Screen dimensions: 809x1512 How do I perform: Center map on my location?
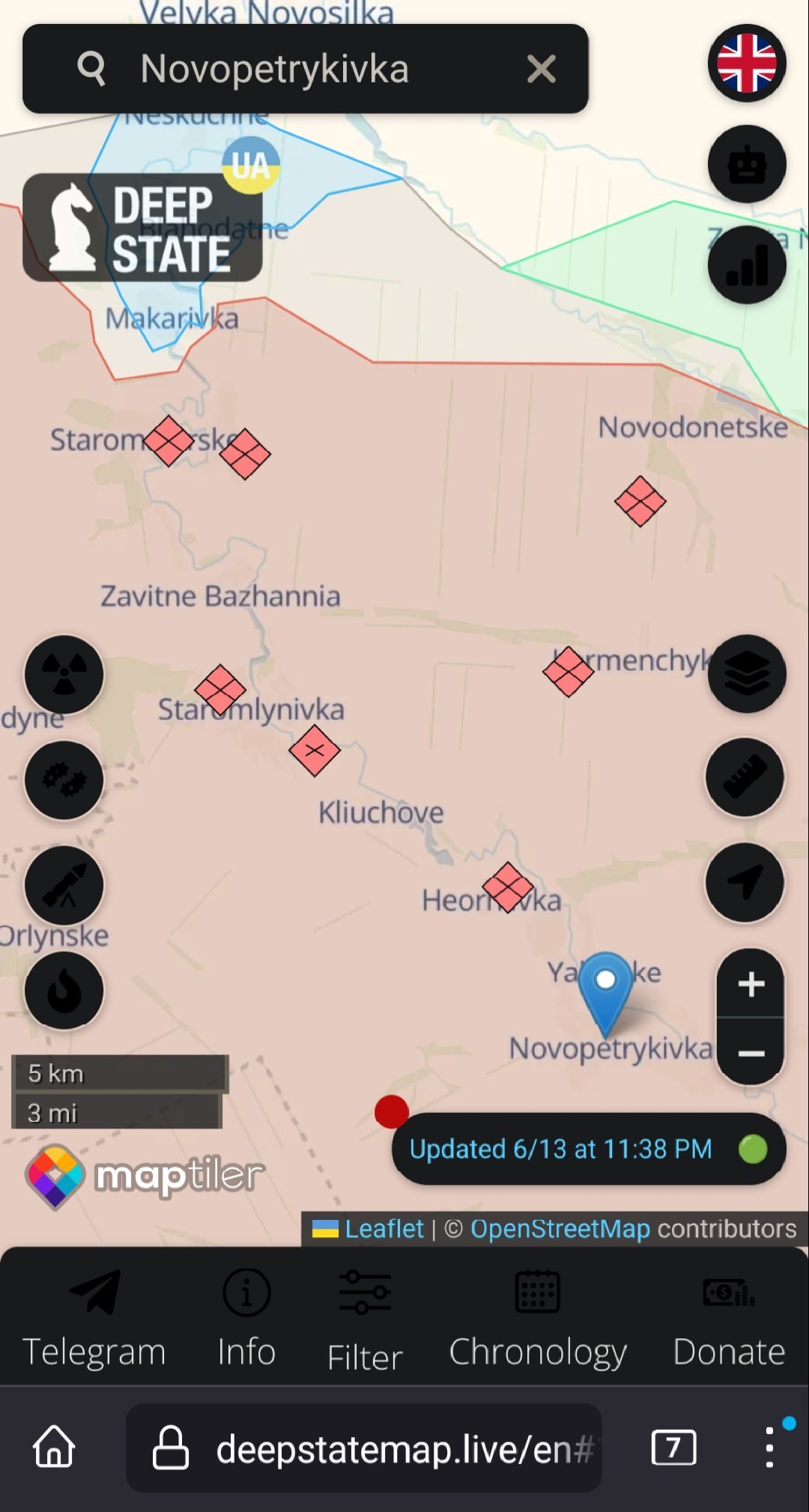click(x=745, y=882)
